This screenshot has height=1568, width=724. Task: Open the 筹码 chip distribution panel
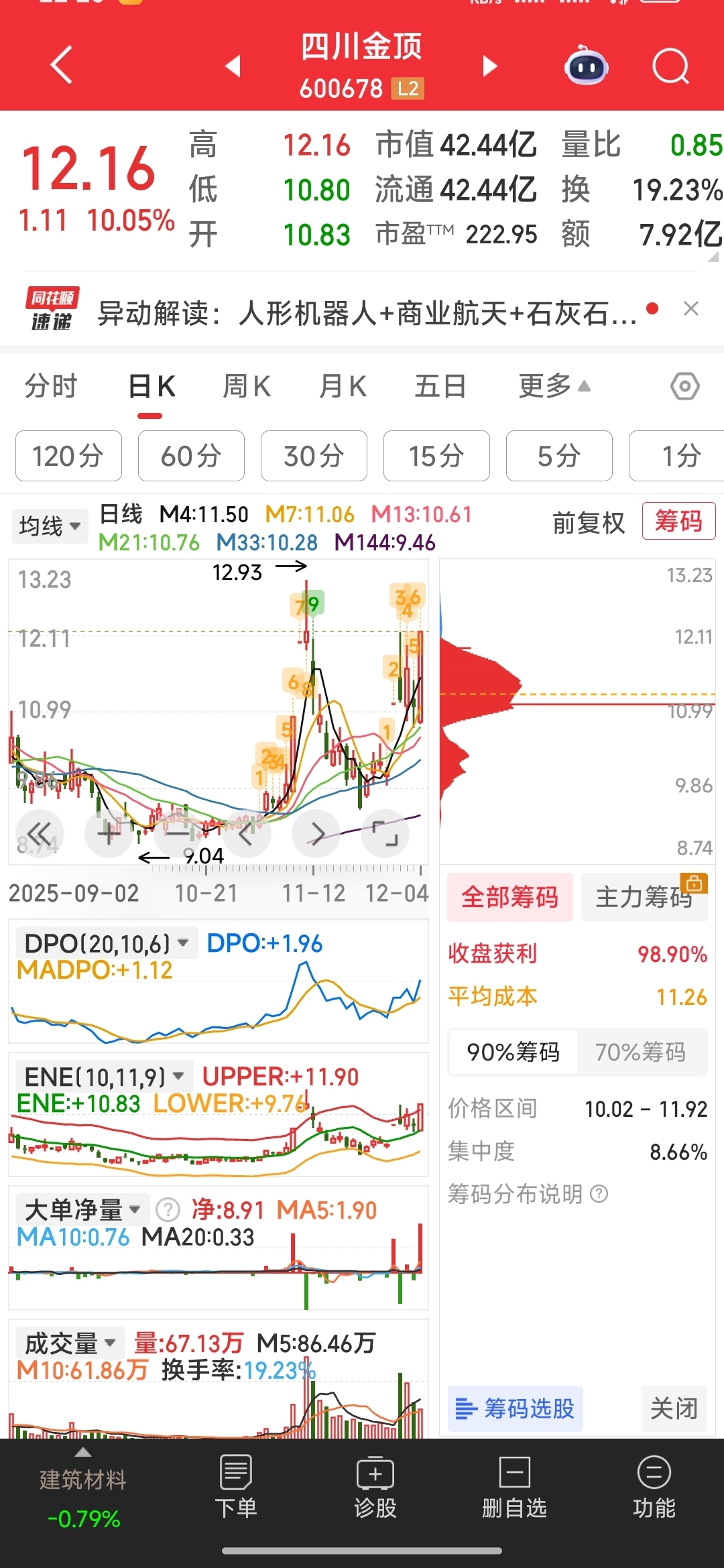pyautogui.click(x=678, y=522)
